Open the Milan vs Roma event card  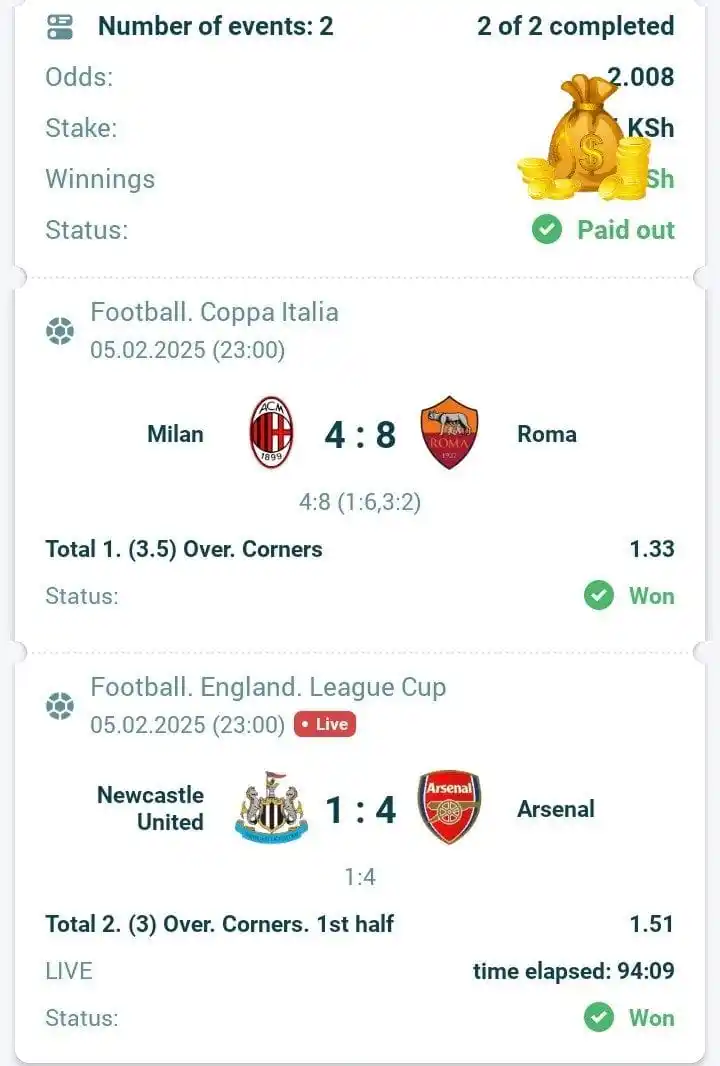(x=360, y=434)
